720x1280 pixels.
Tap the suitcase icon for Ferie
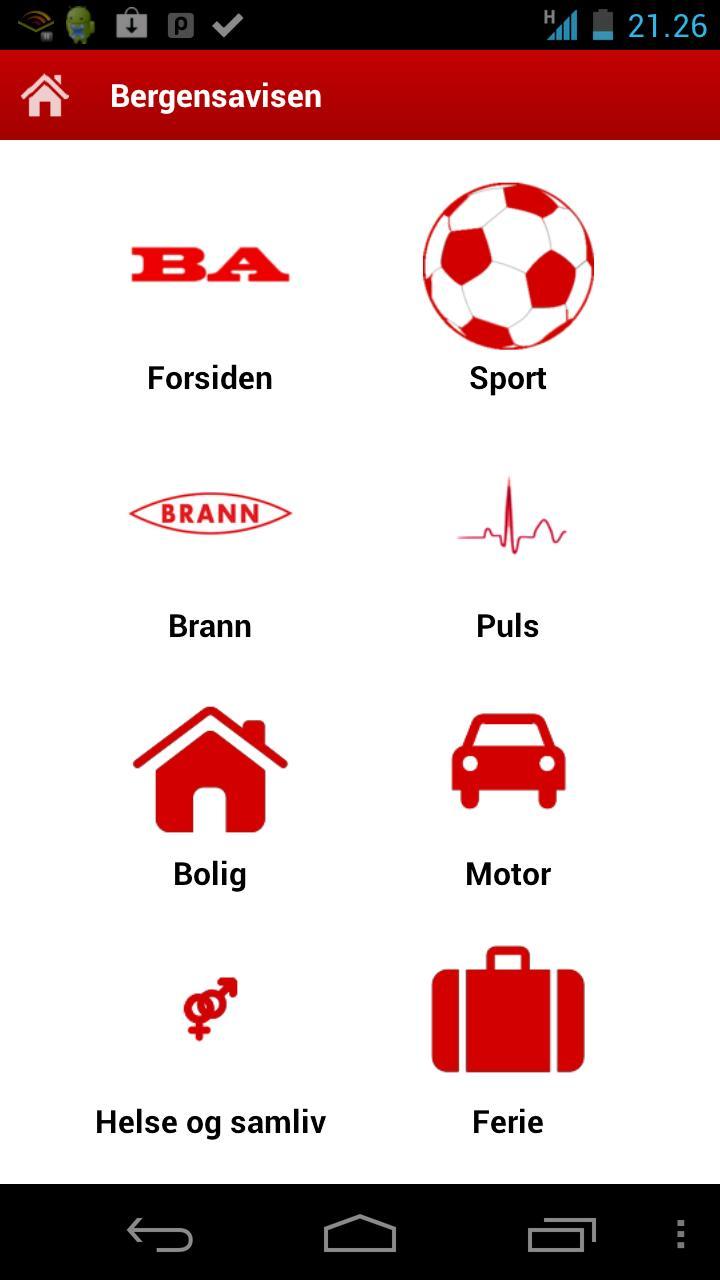508,1008
